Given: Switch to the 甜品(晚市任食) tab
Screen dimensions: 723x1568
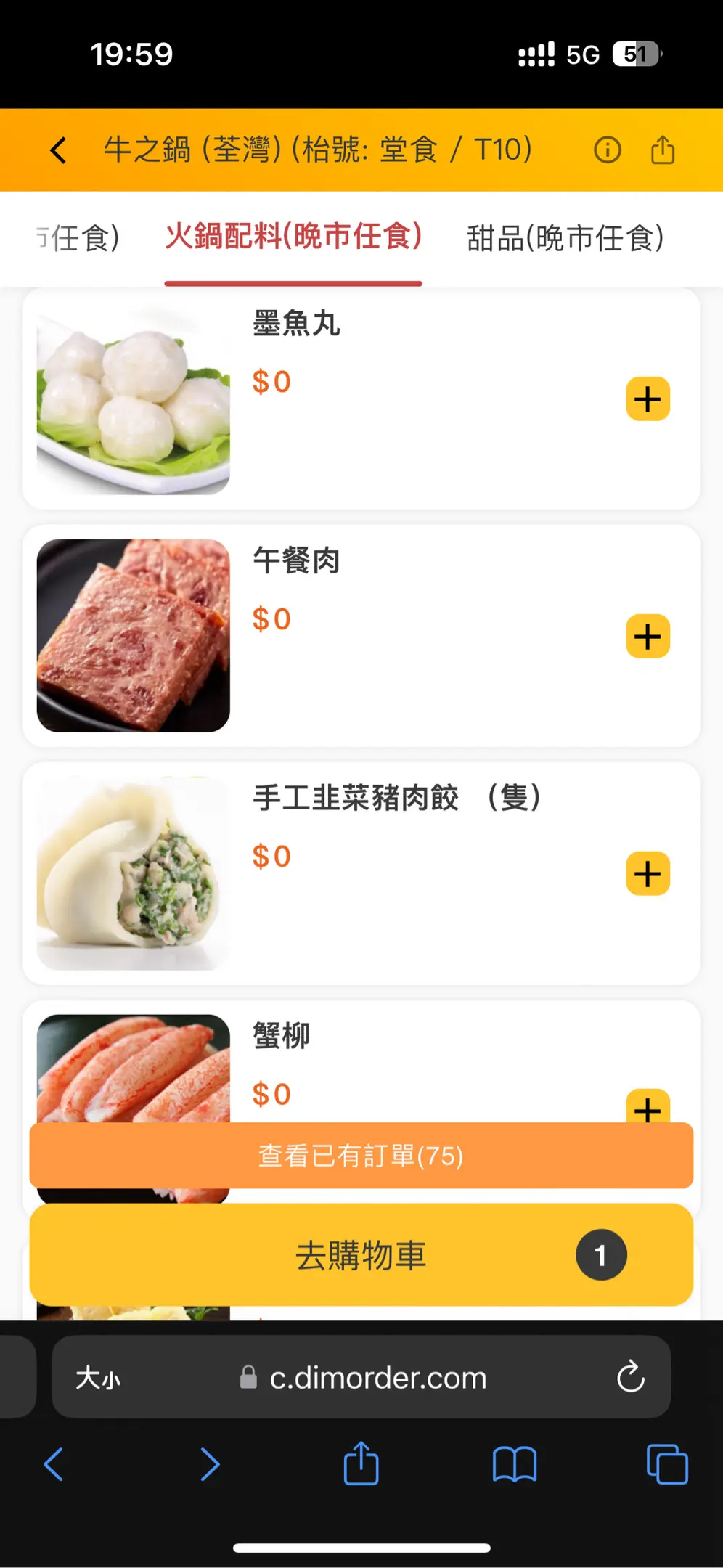Looking at the screenshot, I should click(565, 238).
